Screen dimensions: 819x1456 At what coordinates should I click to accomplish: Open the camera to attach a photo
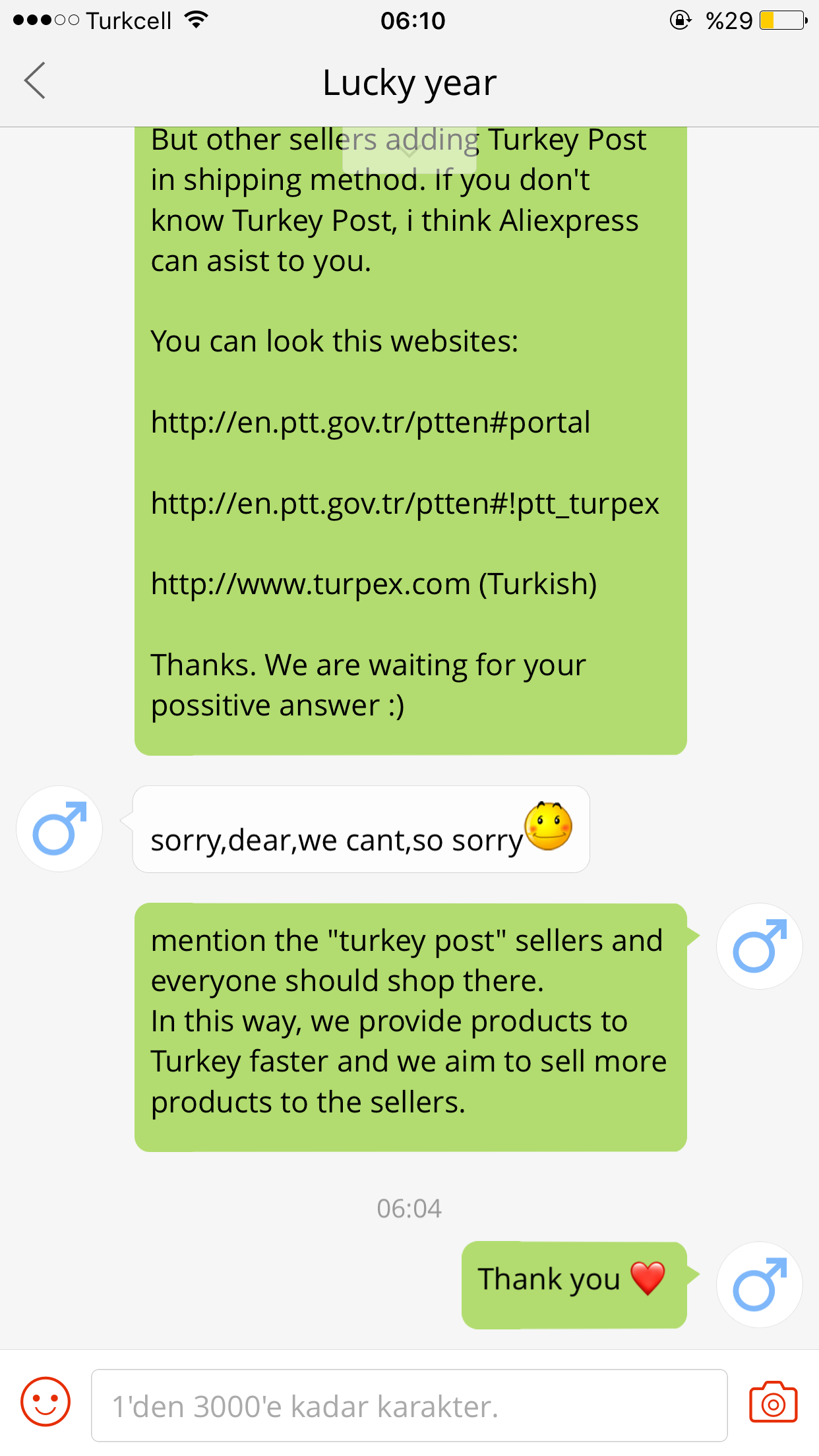pyautogui.click(x=773, y=1403)
